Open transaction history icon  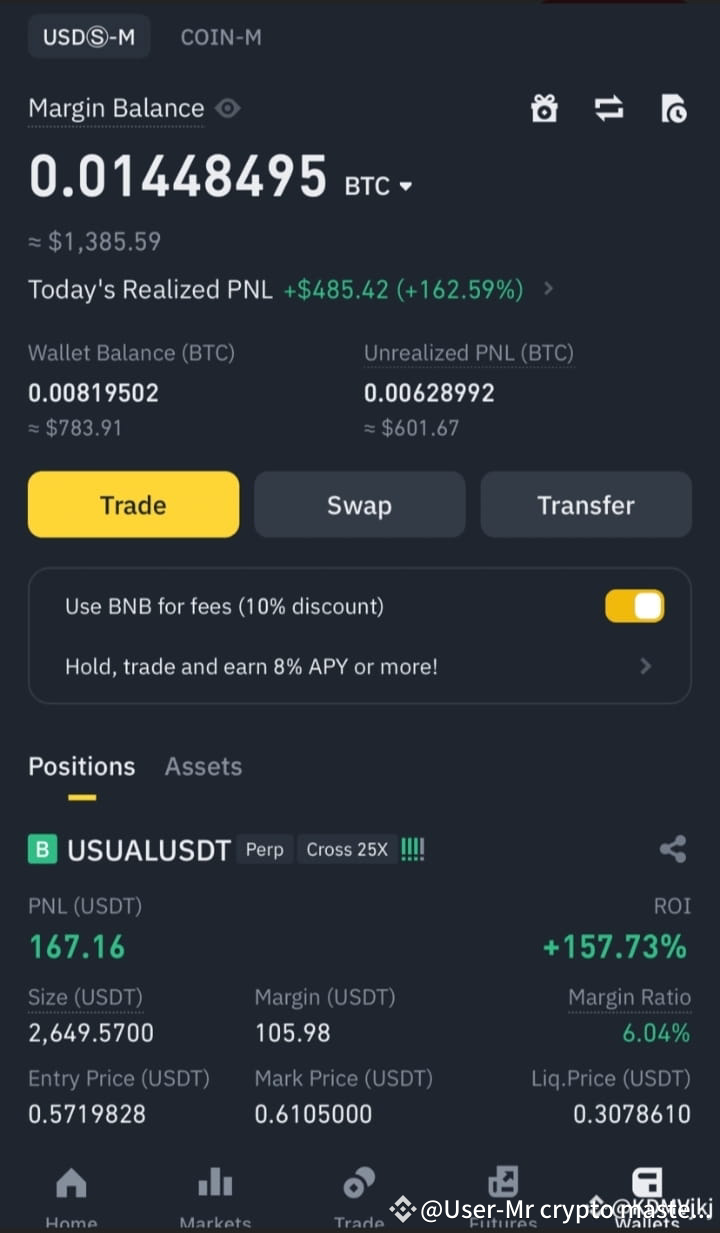(674, 109)
